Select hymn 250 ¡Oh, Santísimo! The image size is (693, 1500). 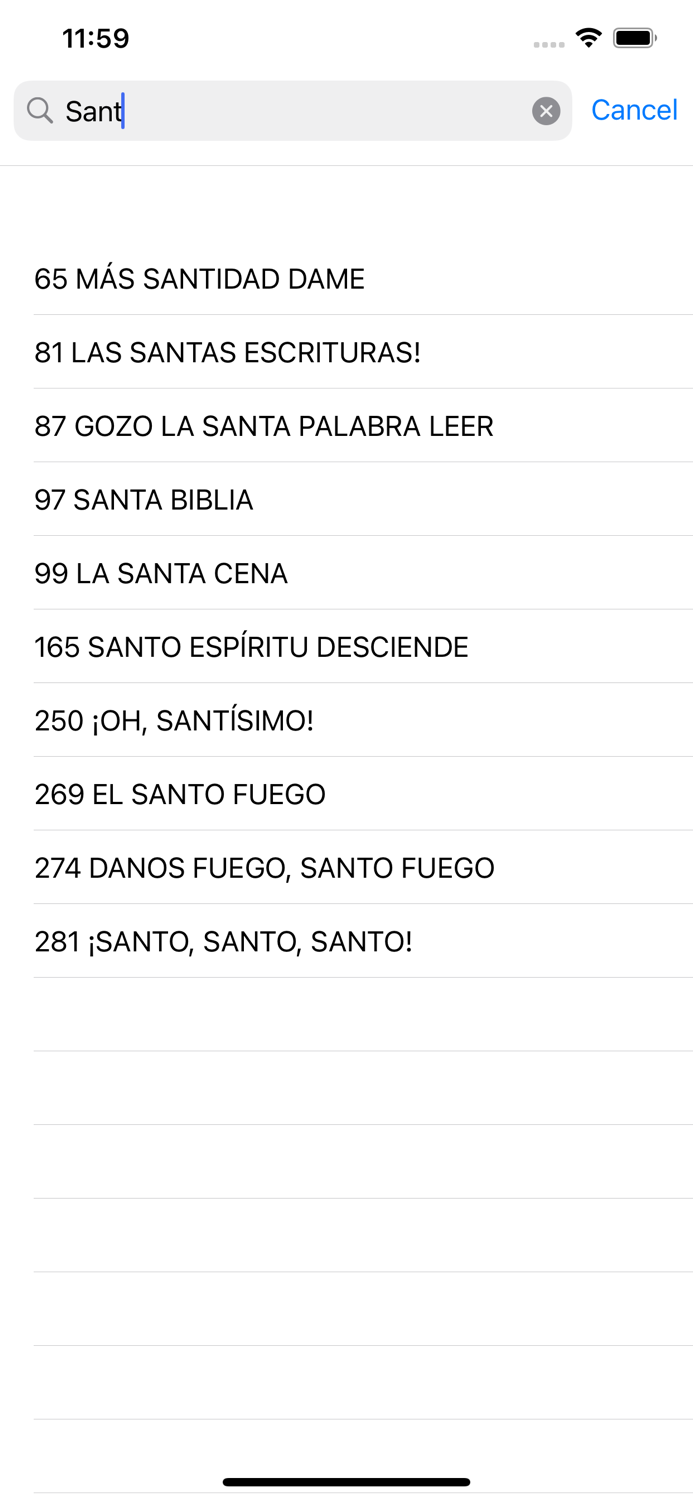pos(174,721)
